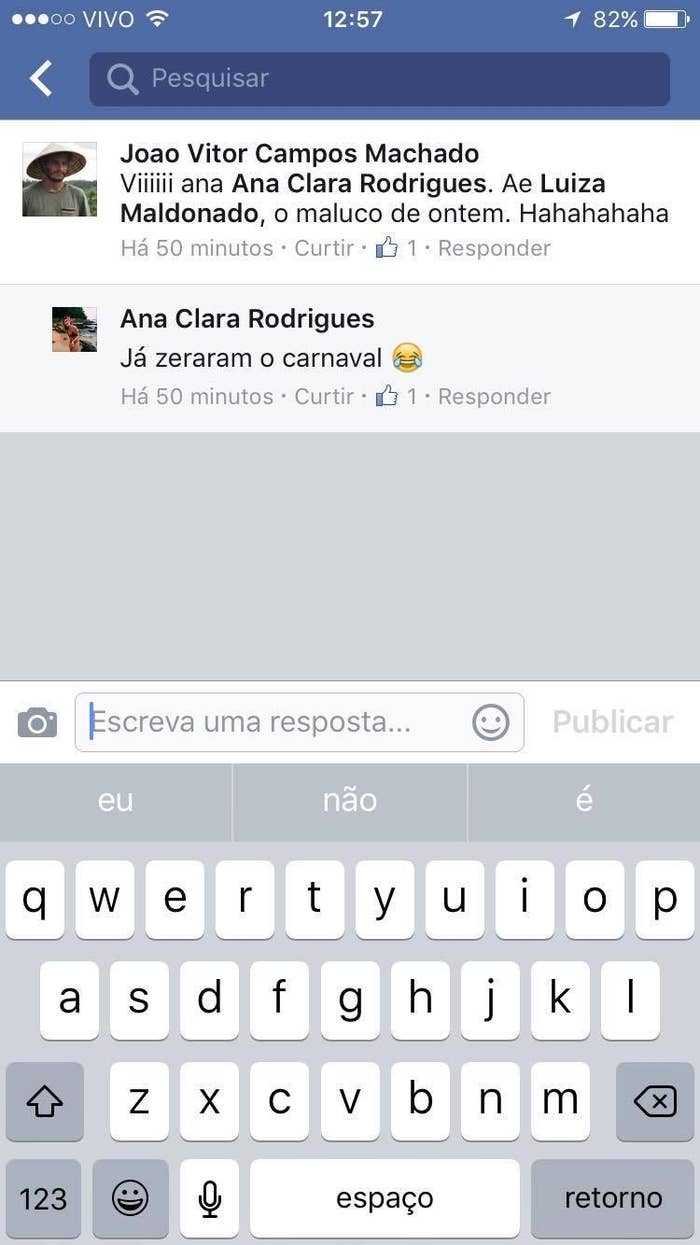700x1245 pixels.
Task: Go back using the top-left arrow
Action: [41, 78]
